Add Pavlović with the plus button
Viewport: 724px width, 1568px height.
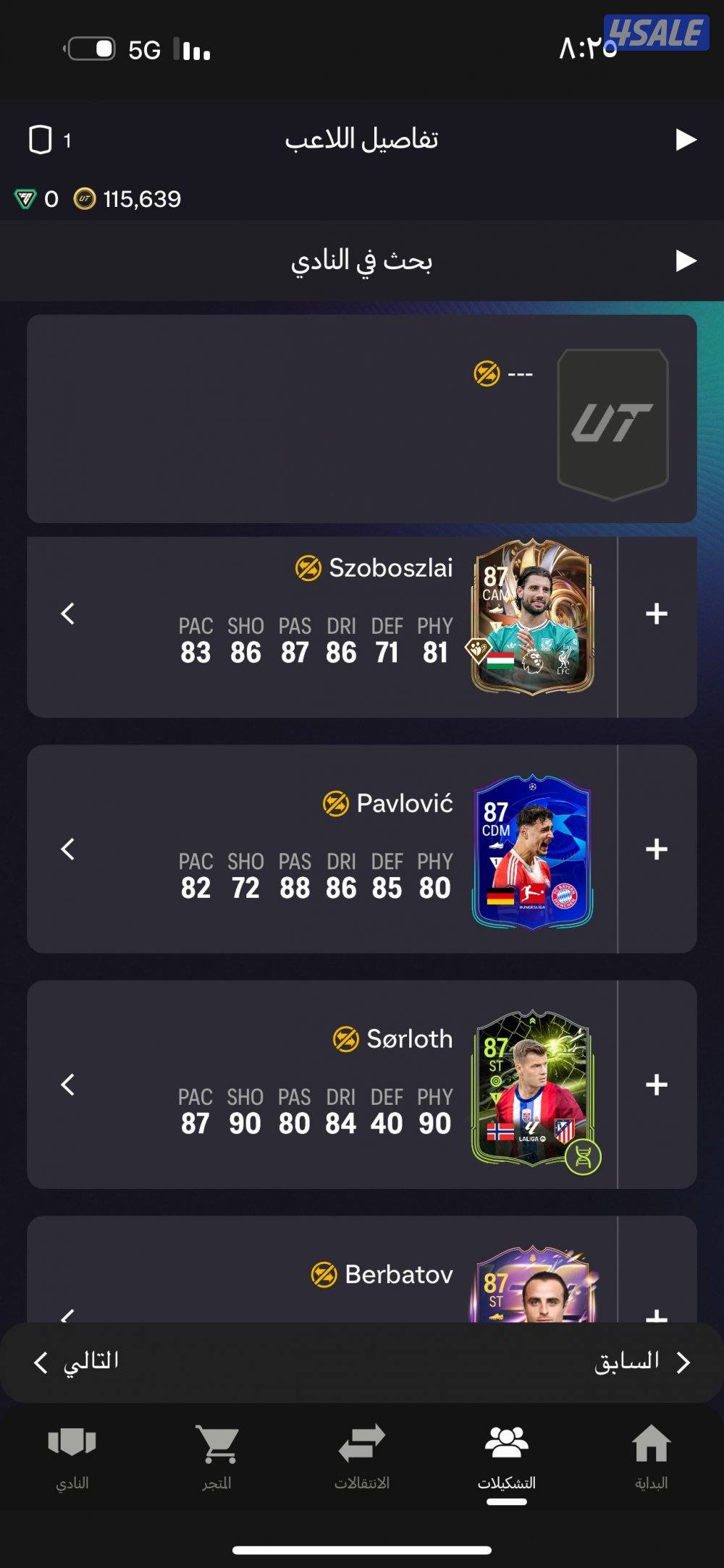coord(656,849)
